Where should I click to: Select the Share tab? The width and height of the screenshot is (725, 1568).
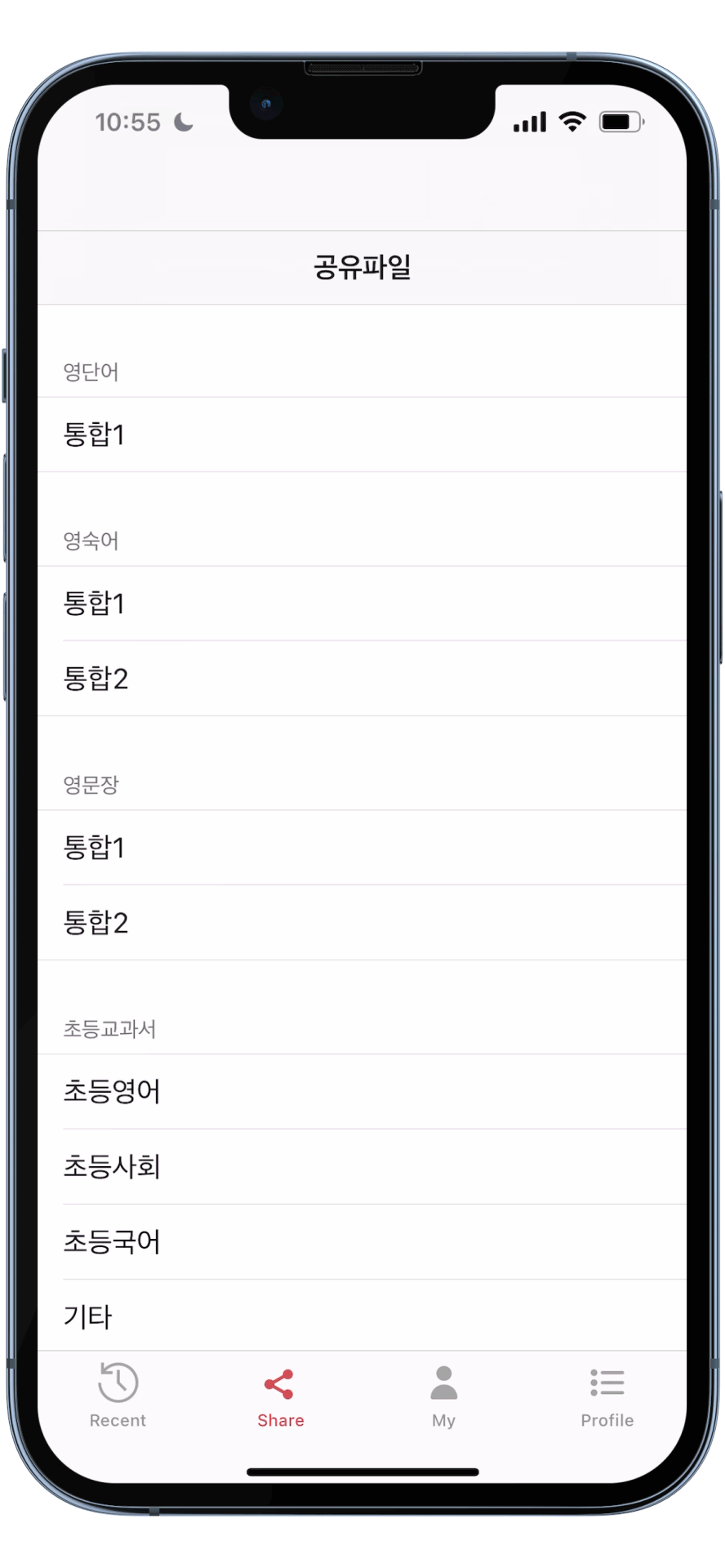[280, 1395]
